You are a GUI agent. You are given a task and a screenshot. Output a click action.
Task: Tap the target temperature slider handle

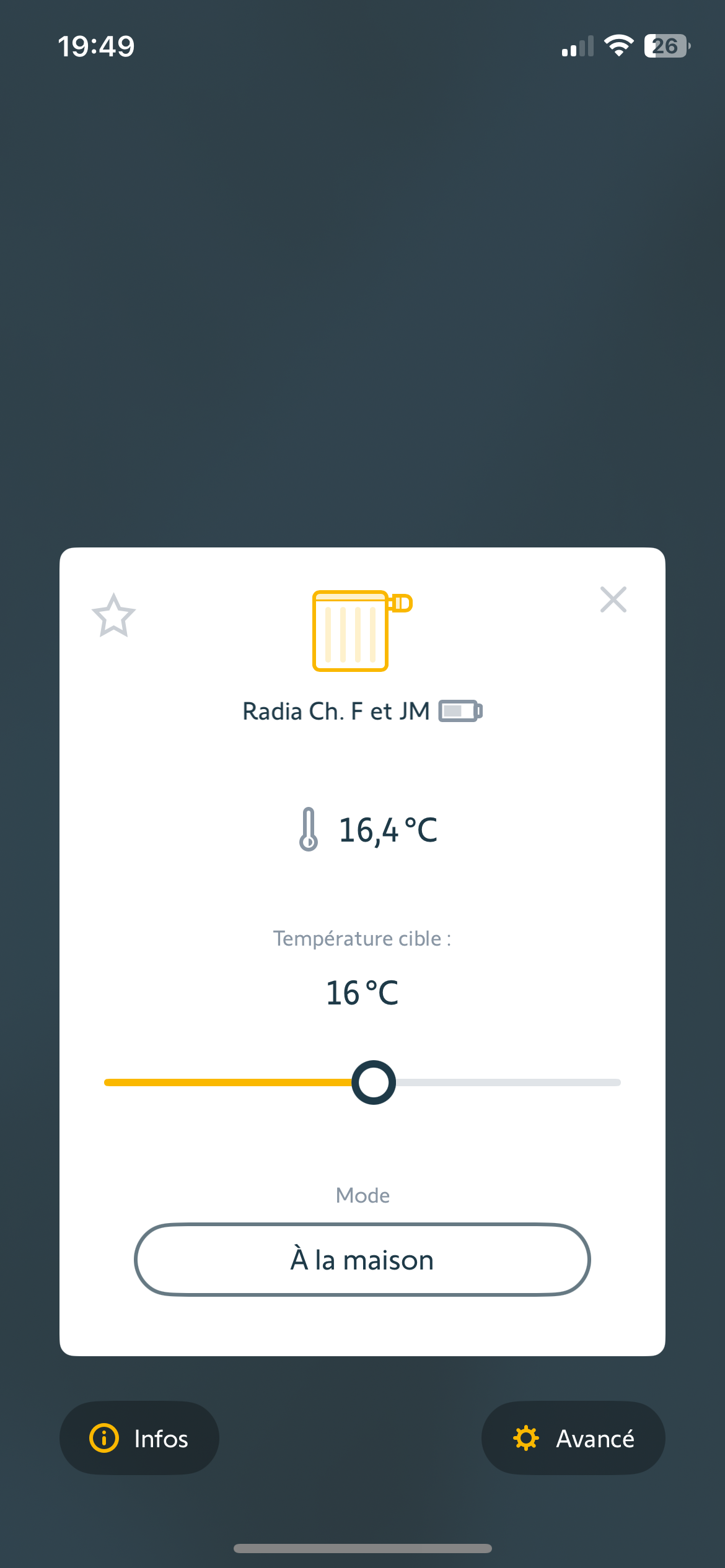374,1082
